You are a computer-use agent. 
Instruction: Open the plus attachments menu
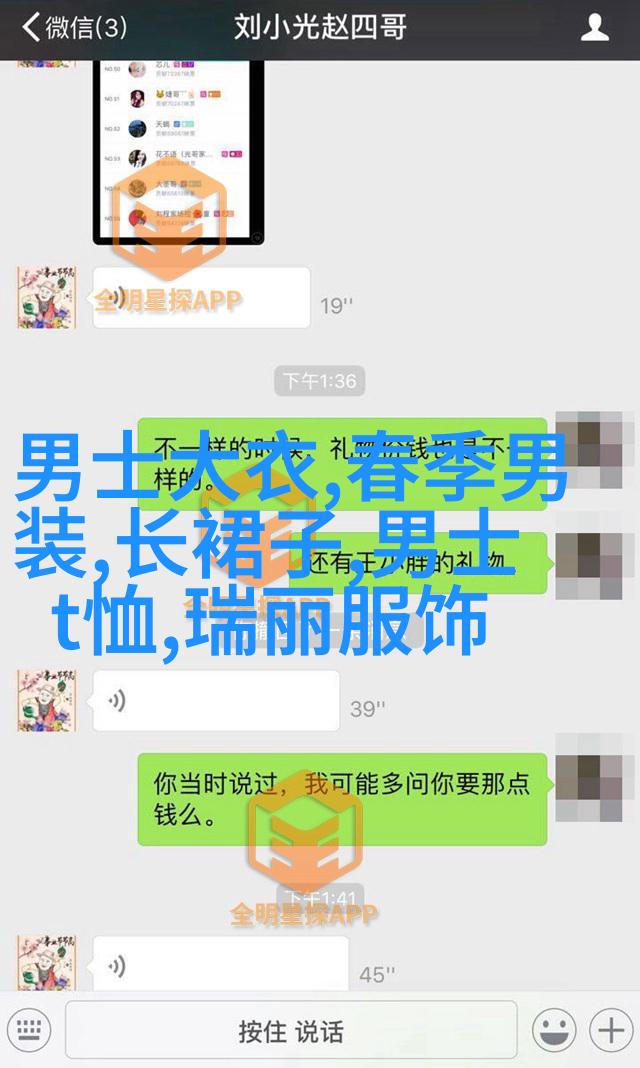pyautogui.click(x=609, y=1029)
